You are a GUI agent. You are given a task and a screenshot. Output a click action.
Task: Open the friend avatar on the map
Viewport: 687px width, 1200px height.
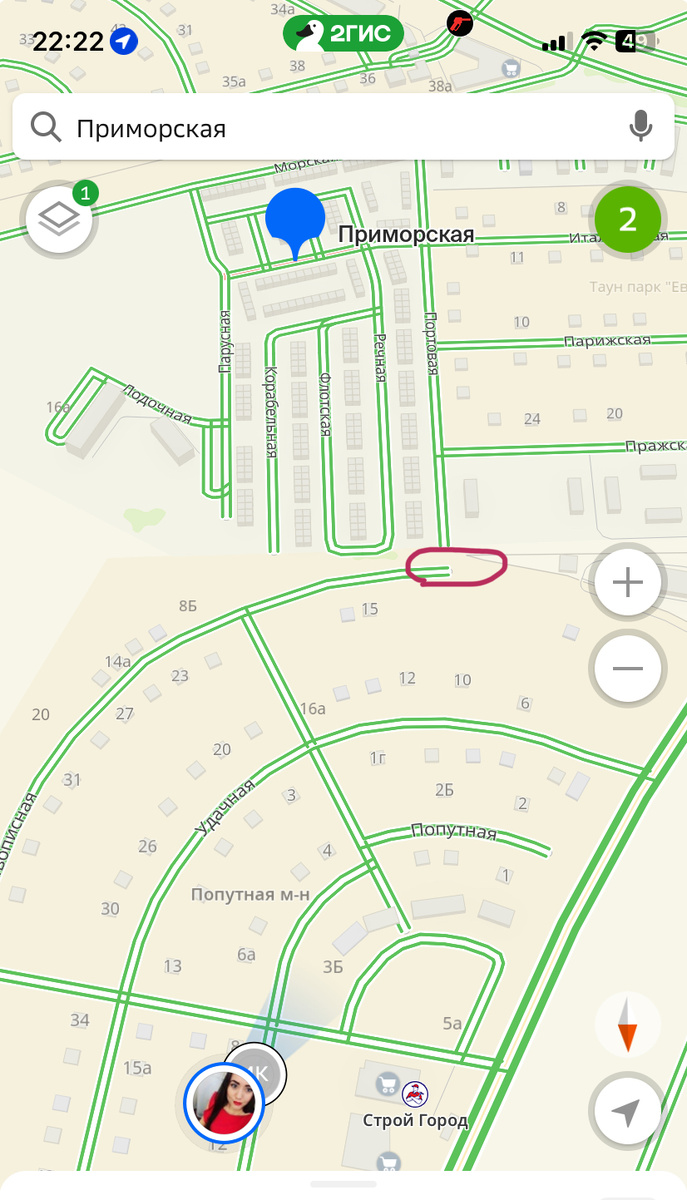(x=223, y=1102)
